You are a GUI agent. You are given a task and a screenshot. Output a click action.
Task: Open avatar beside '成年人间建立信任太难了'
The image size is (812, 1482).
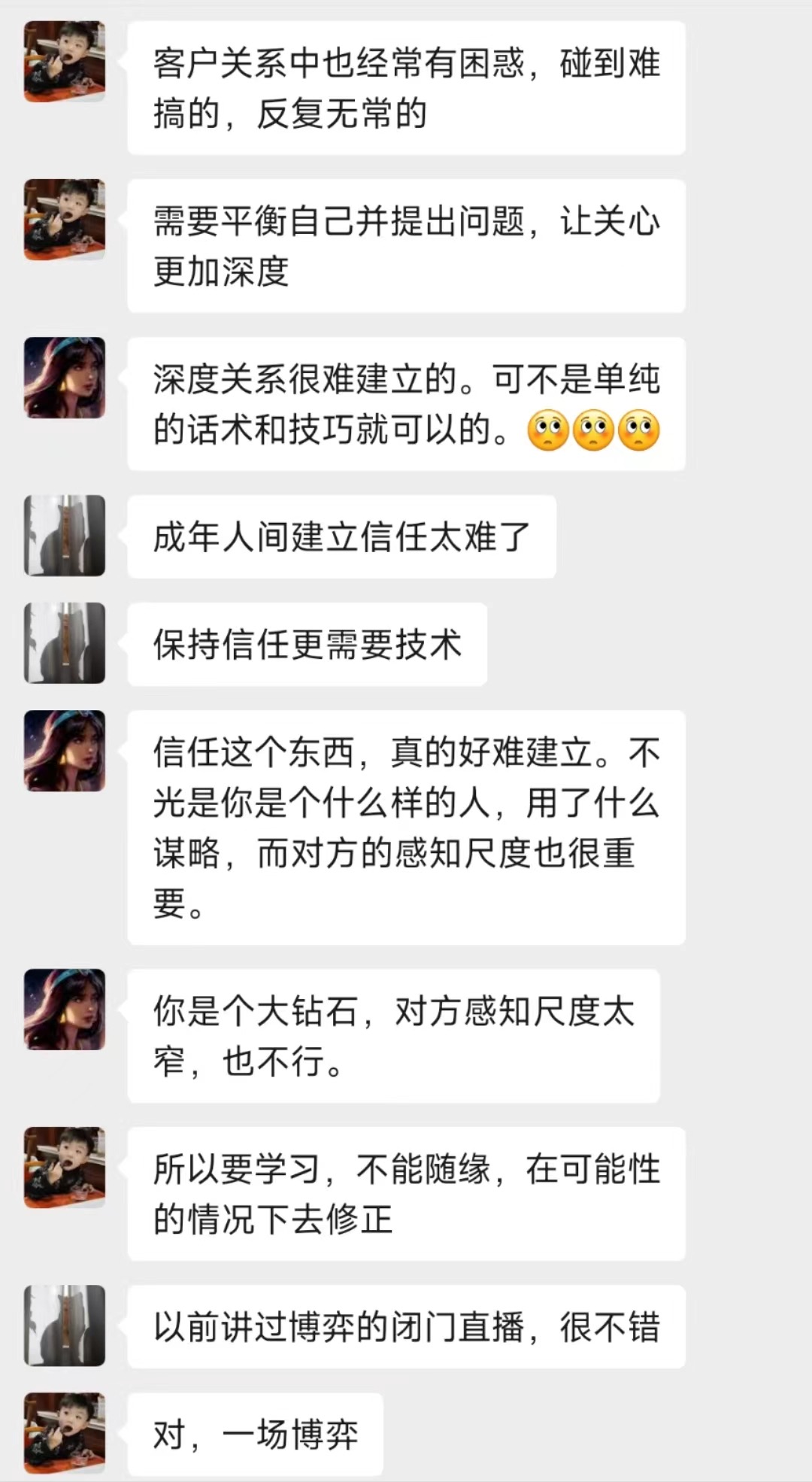coord(65,536)
